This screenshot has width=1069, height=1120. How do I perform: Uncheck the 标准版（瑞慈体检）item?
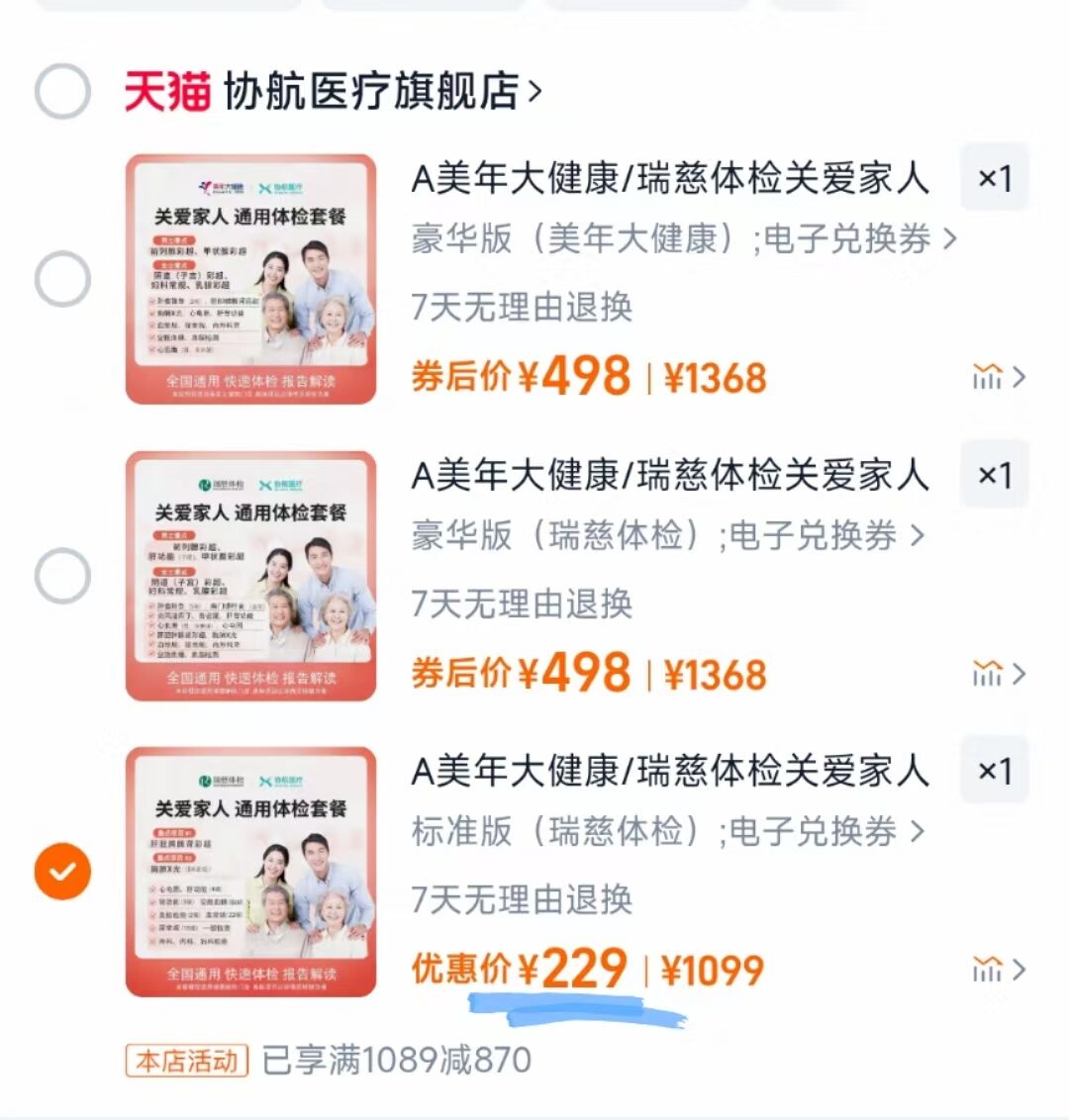pyautogui.click(x=62, y=872)
